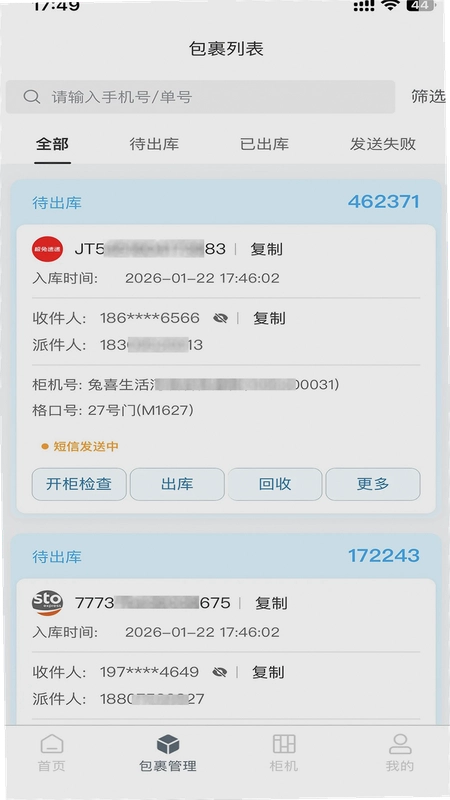Switch to the 发送失败 tab
This screenshot has height=800, width=450.
click(x=383, y=144)
